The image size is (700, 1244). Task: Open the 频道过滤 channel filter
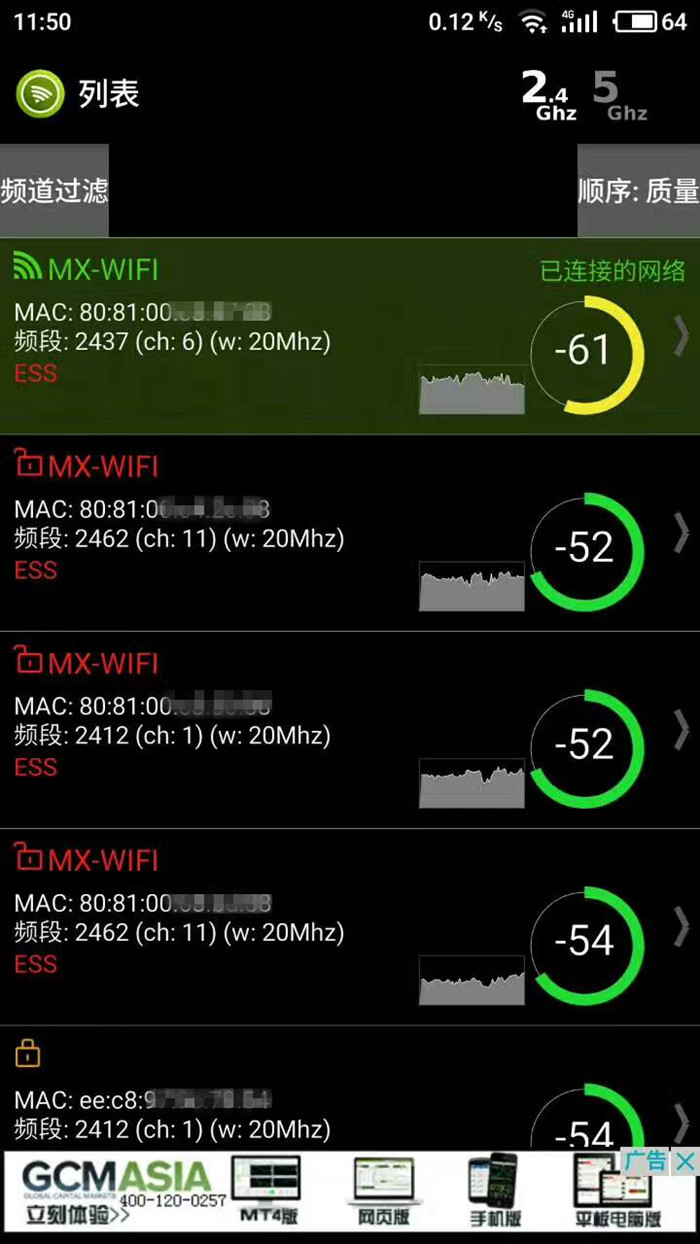tap(54, 190)
